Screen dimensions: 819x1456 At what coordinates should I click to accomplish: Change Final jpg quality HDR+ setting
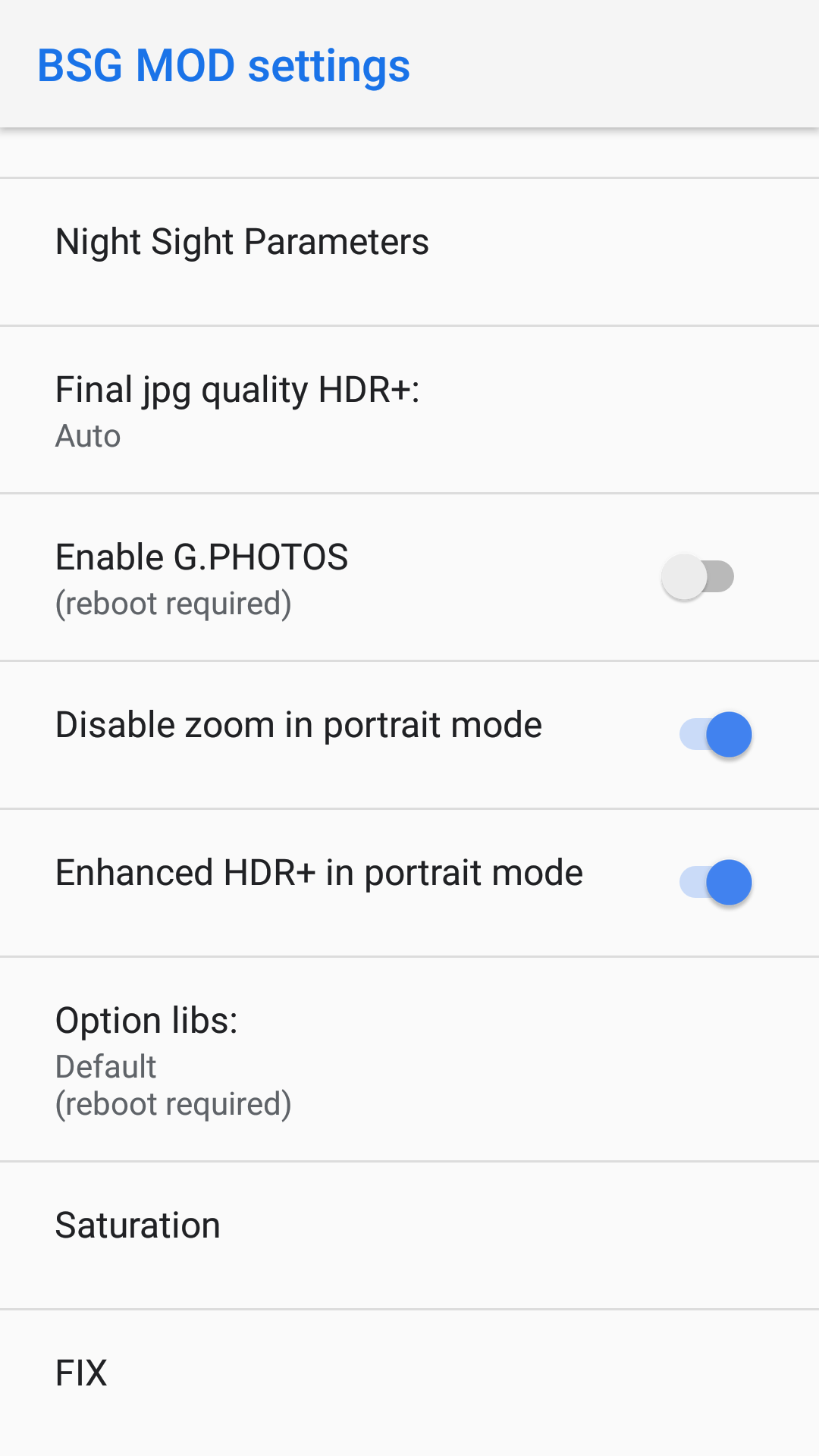pos(409,409)
